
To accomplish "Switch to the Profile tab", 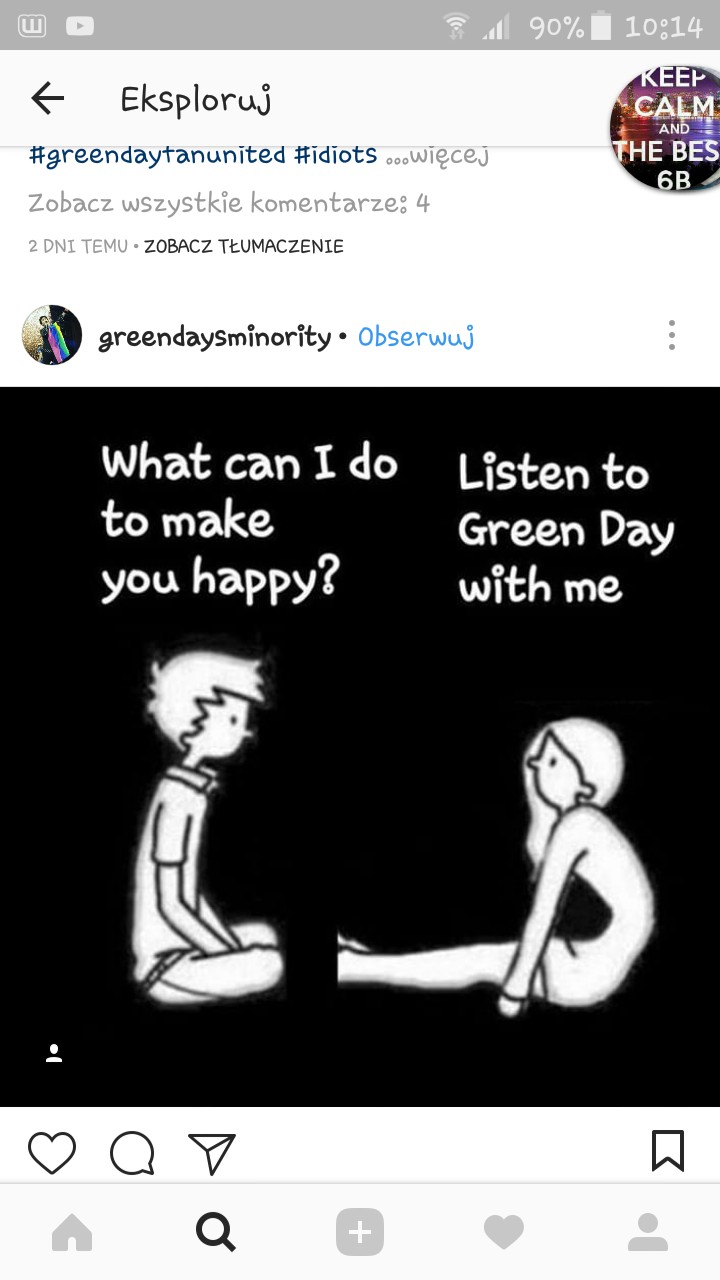I will (647, 1232).
